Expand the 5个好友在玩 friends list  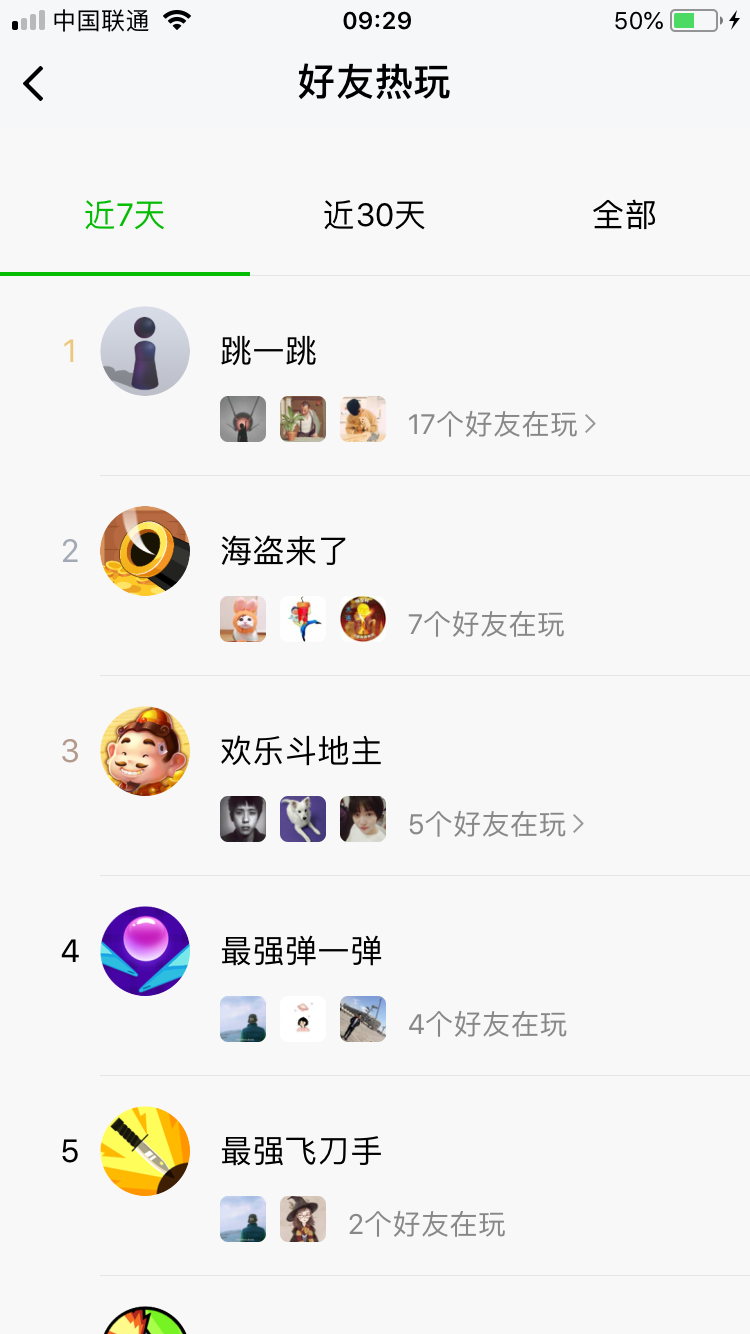coord(496,824)
